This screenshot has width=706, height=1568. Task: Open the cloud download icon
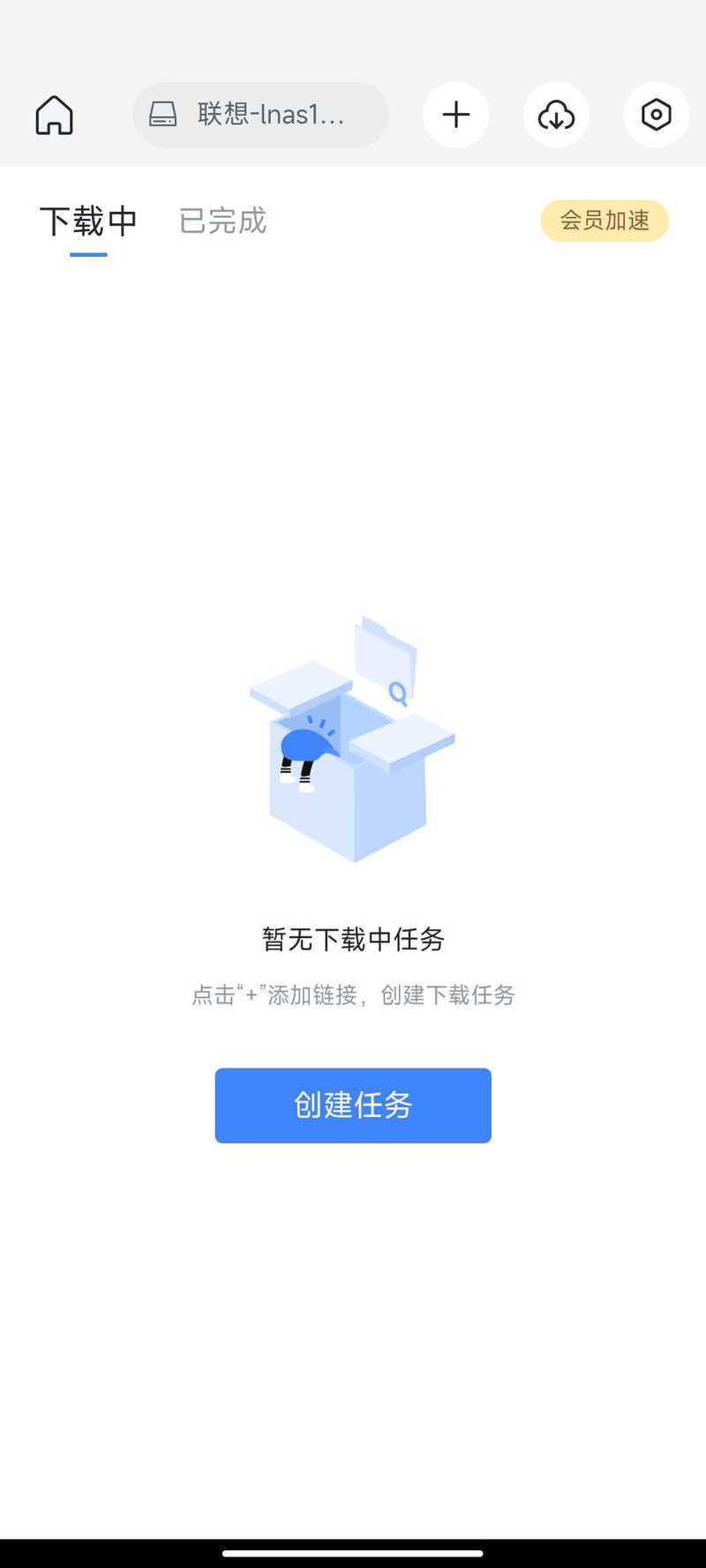[556, 115]
